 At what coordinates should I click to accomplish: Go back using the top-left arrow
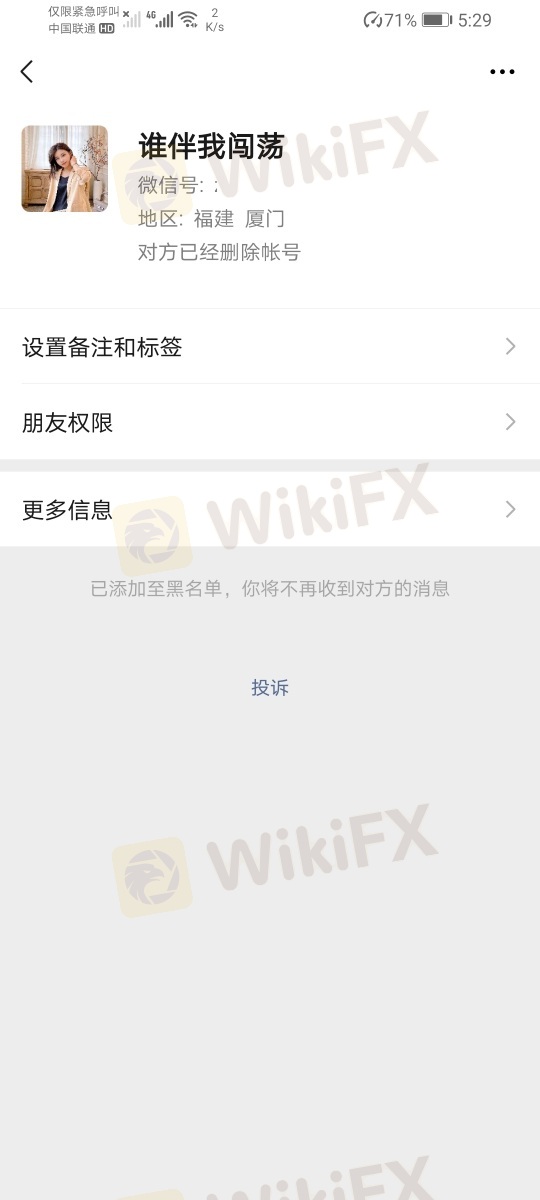(27, 71)
